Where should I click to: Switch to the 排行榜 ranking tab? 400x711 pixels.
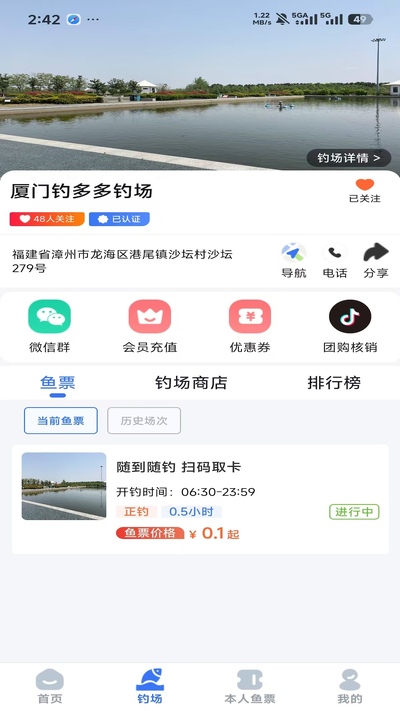[x=334, y=383]
